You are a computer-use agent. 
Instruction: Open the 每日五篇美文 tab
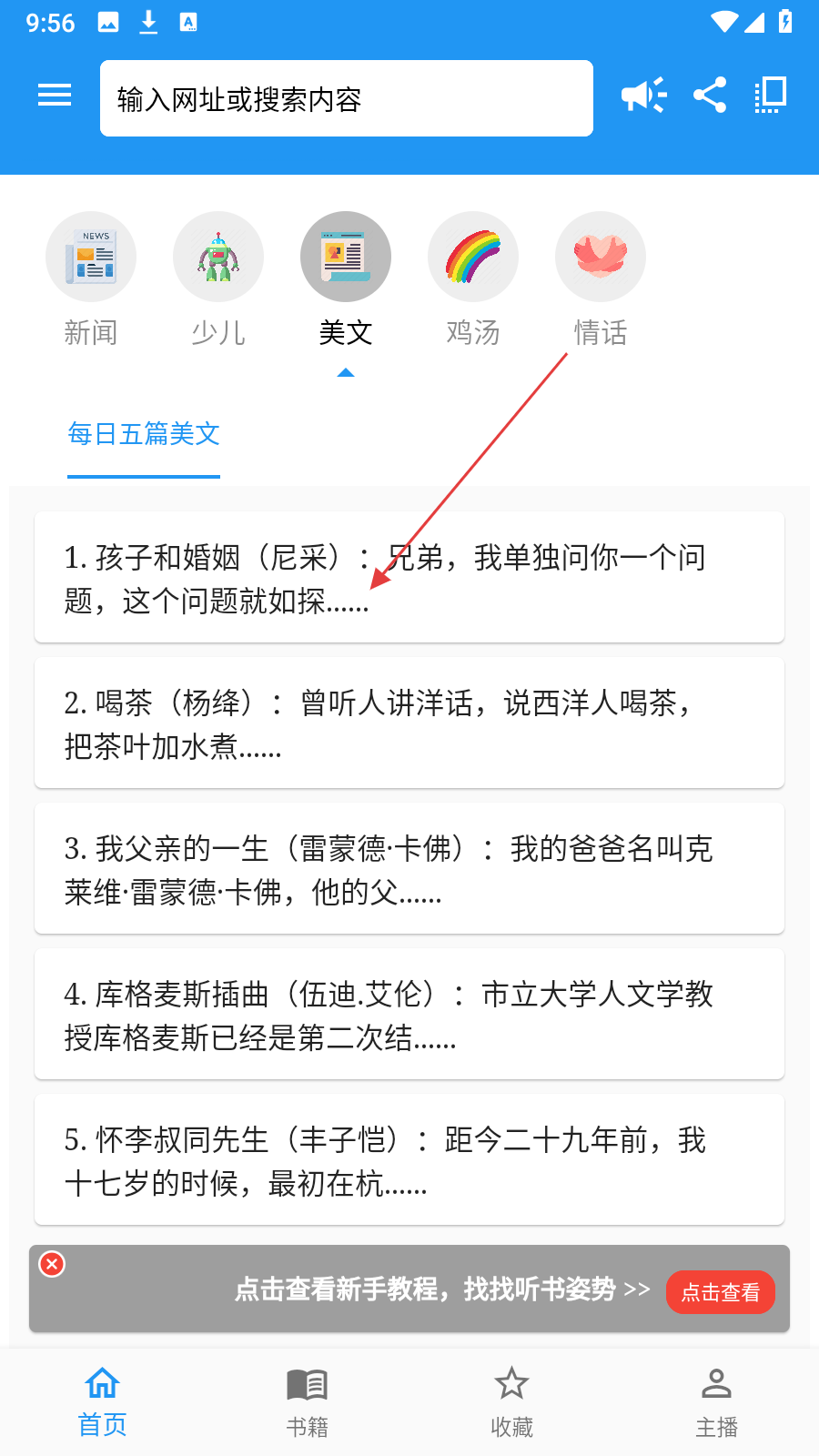point(144,434)
